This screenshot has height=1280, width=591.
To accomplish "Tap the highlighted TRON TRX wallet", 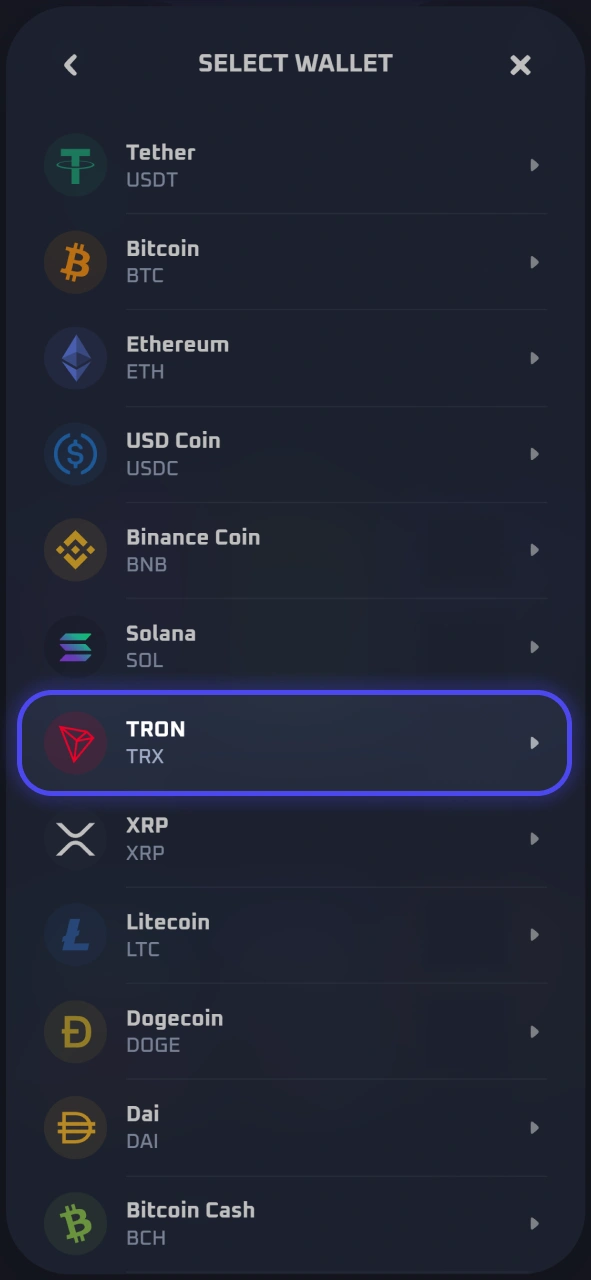I will point(295,743).
